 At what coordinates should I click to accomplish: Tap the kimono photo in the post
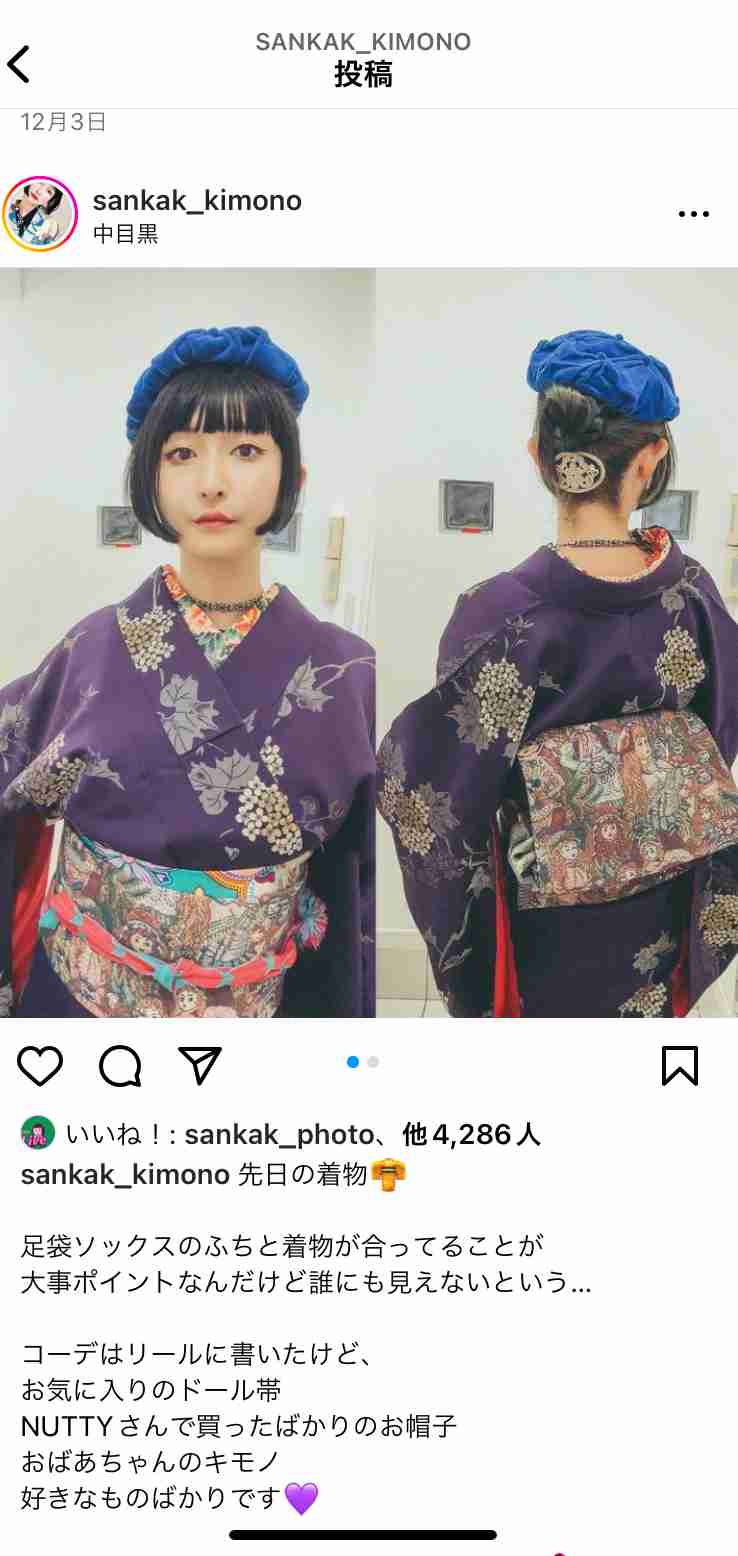point(369,642)
